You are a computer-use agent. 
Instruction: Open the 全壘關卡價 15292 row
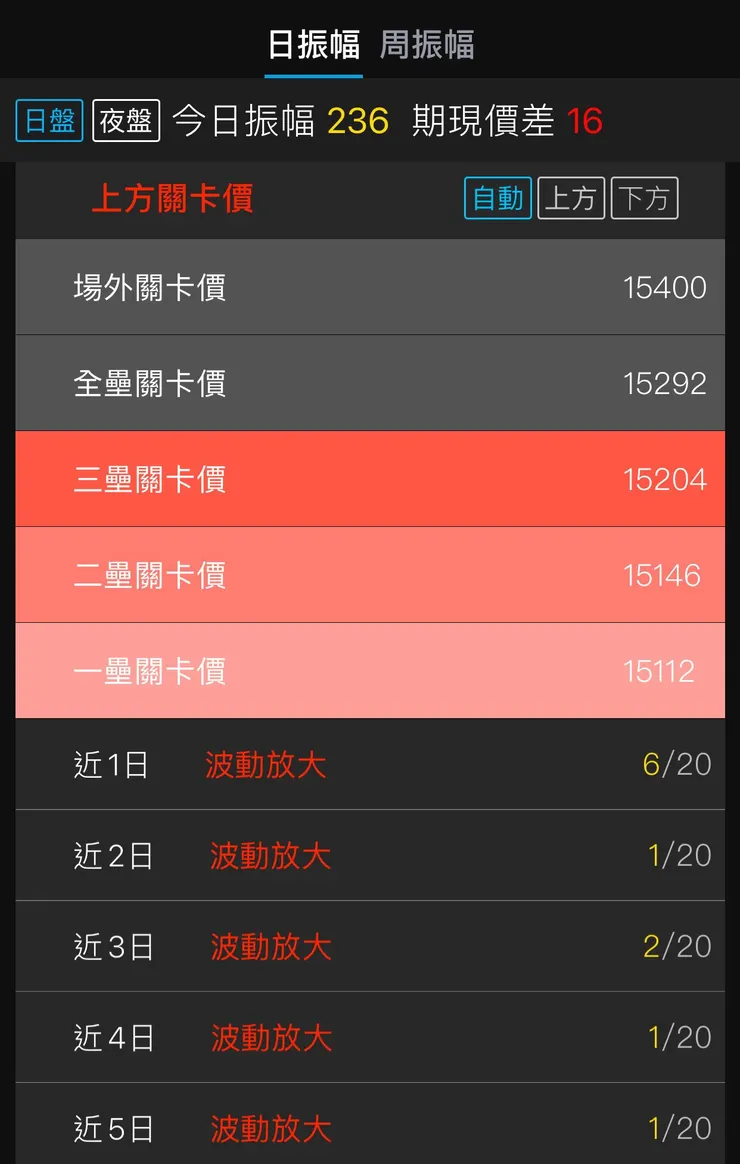point(370,383)
